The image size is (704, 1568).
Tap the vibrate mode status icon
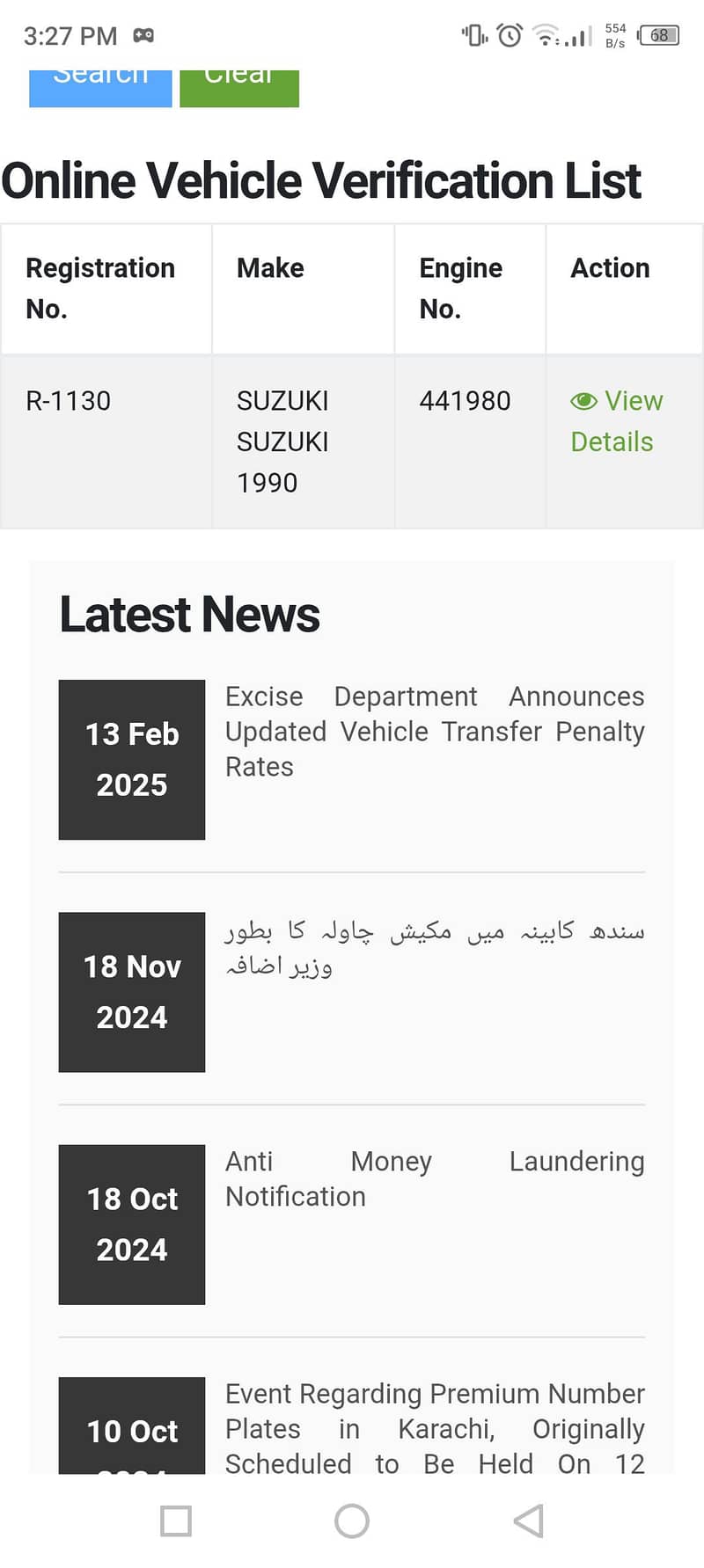[475, 33]
